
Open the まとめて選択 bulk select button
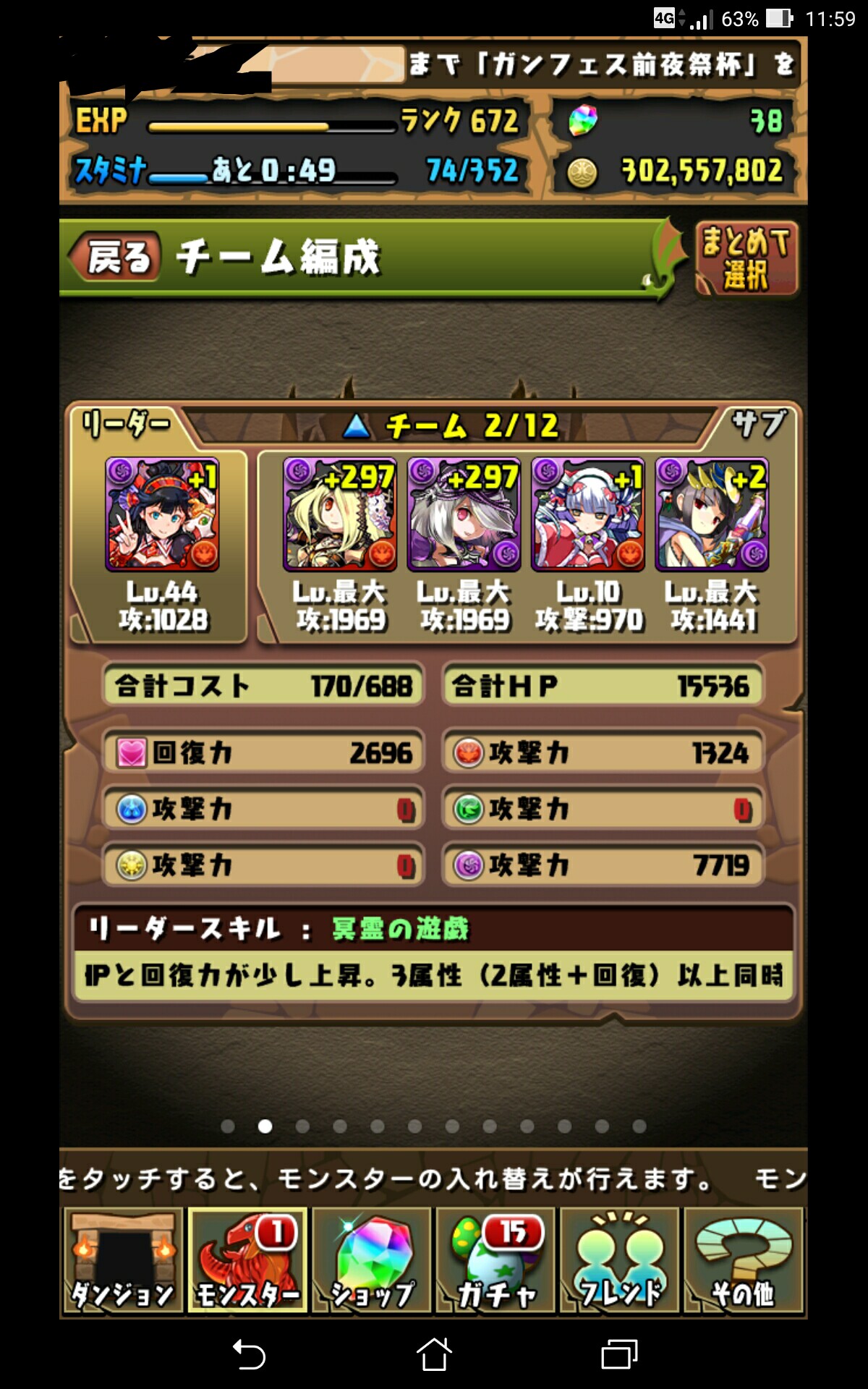pos(746,258)
